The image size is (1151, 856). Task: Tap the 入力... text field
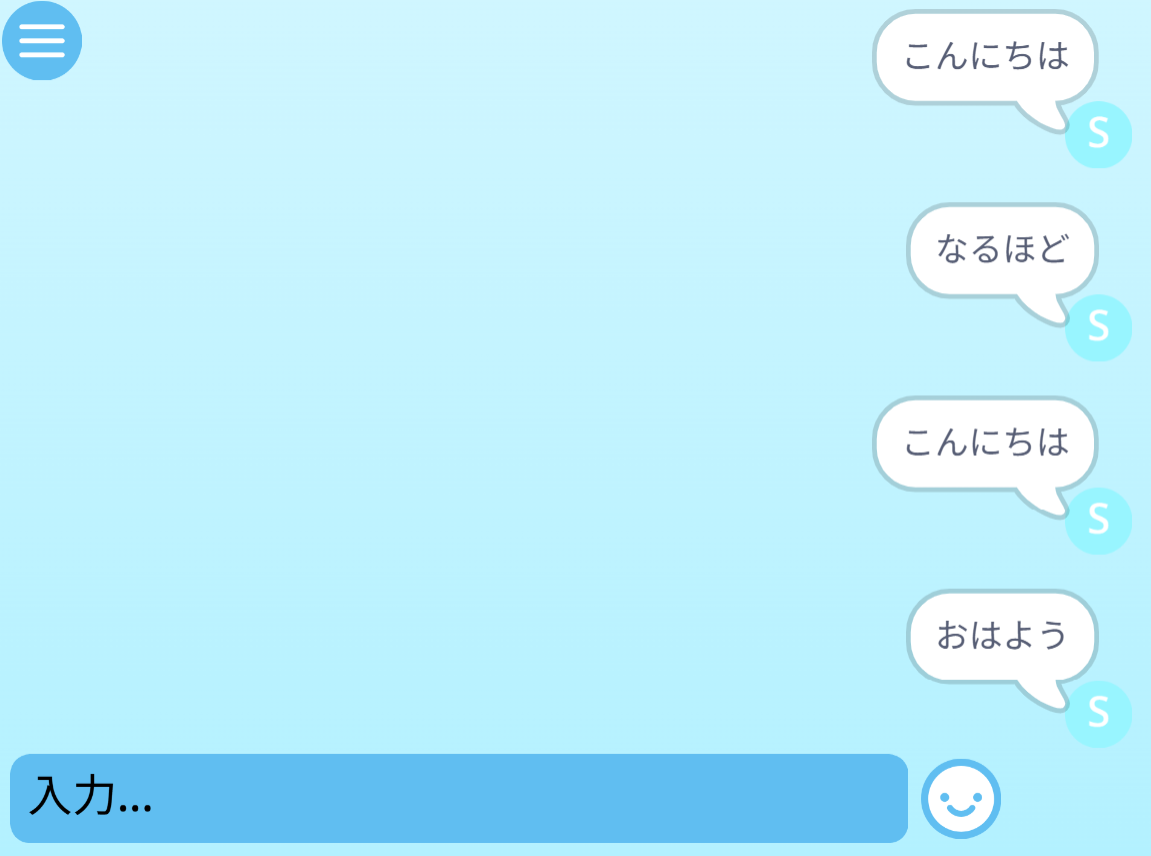(x=458, y=798)
